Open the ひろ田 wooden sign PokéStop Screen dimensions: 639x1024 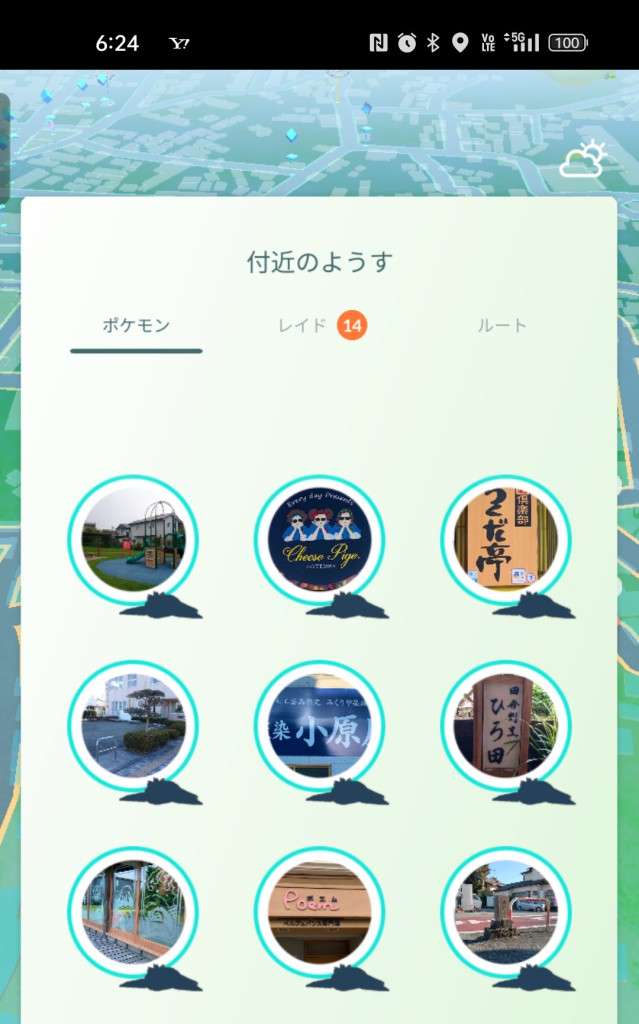point(505,726)
